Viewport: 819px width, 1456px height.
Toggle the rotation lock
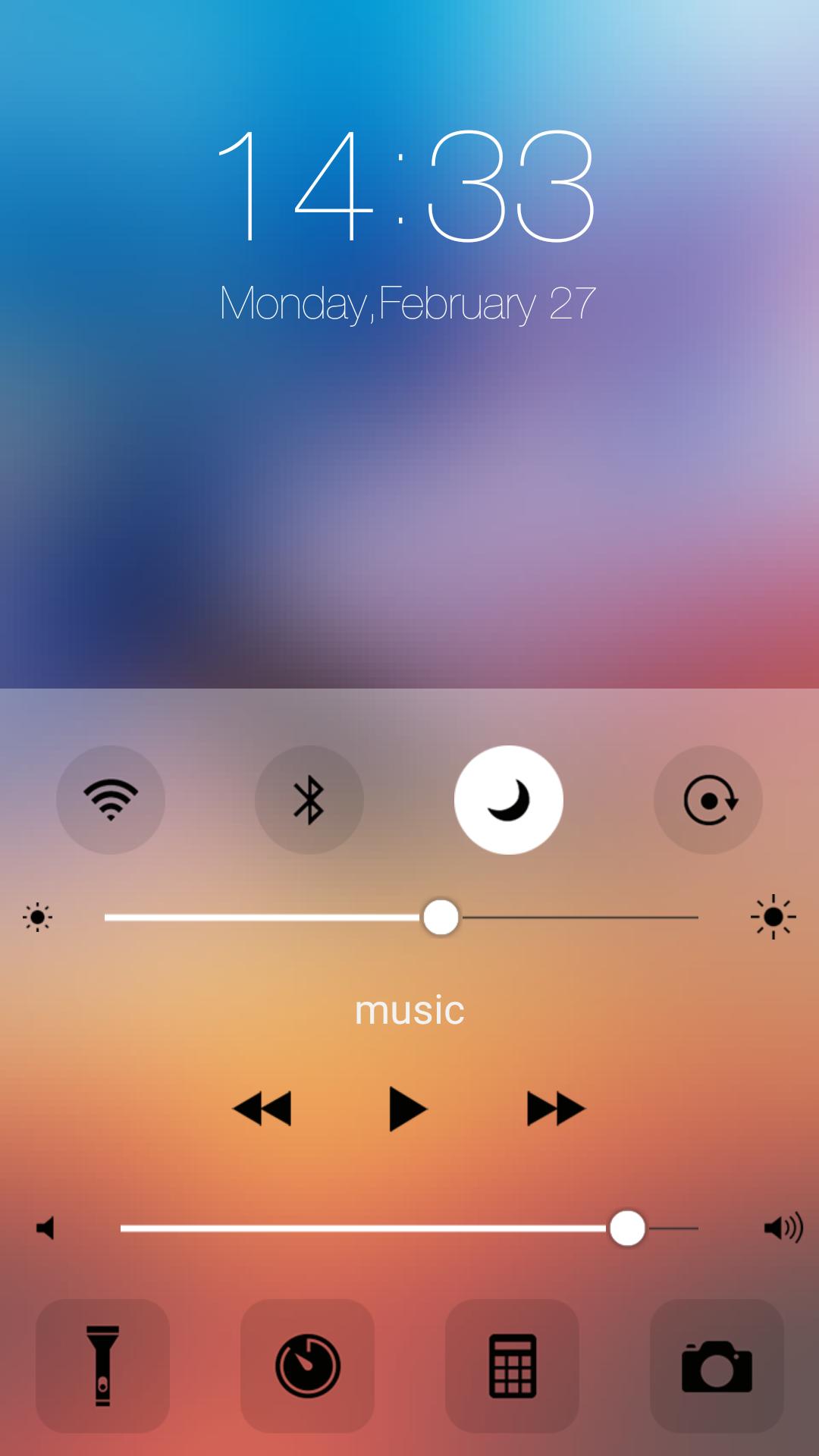708,800
